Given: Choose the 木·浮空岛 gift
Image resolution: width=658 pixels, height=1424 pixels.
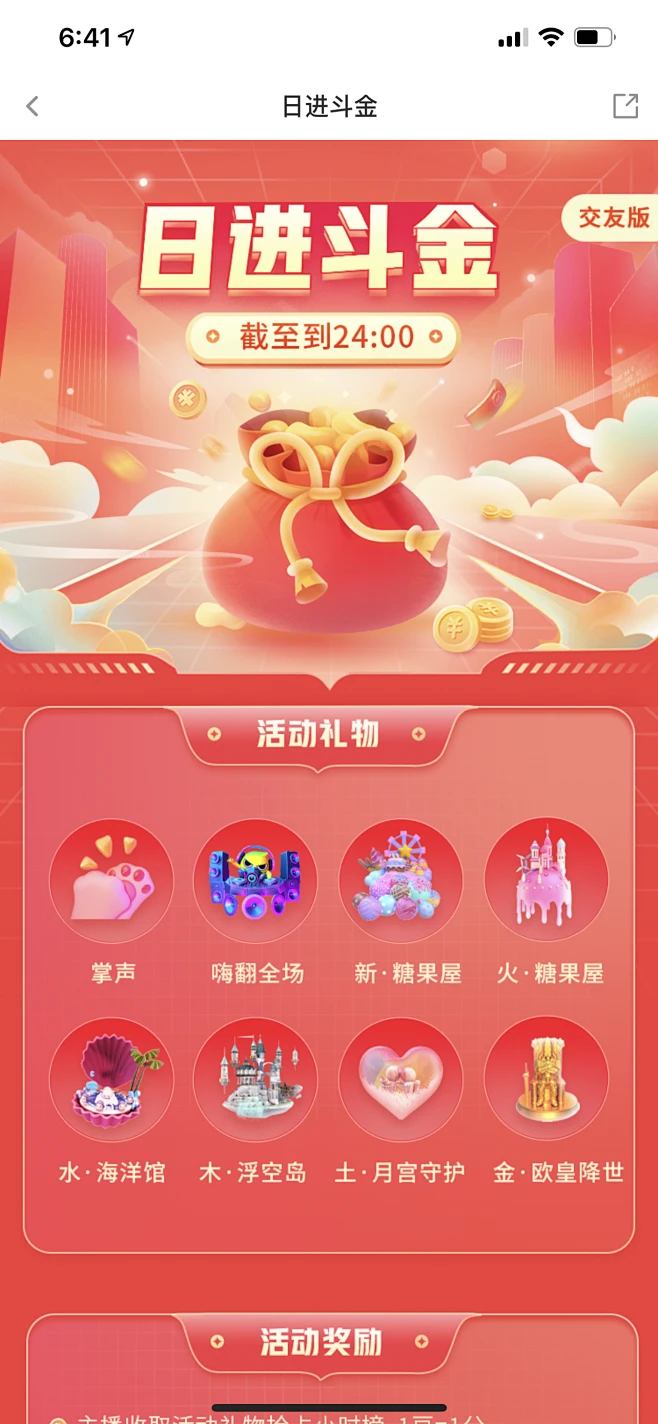Looking at the screenshot, I should click(x=256, y=1081).
